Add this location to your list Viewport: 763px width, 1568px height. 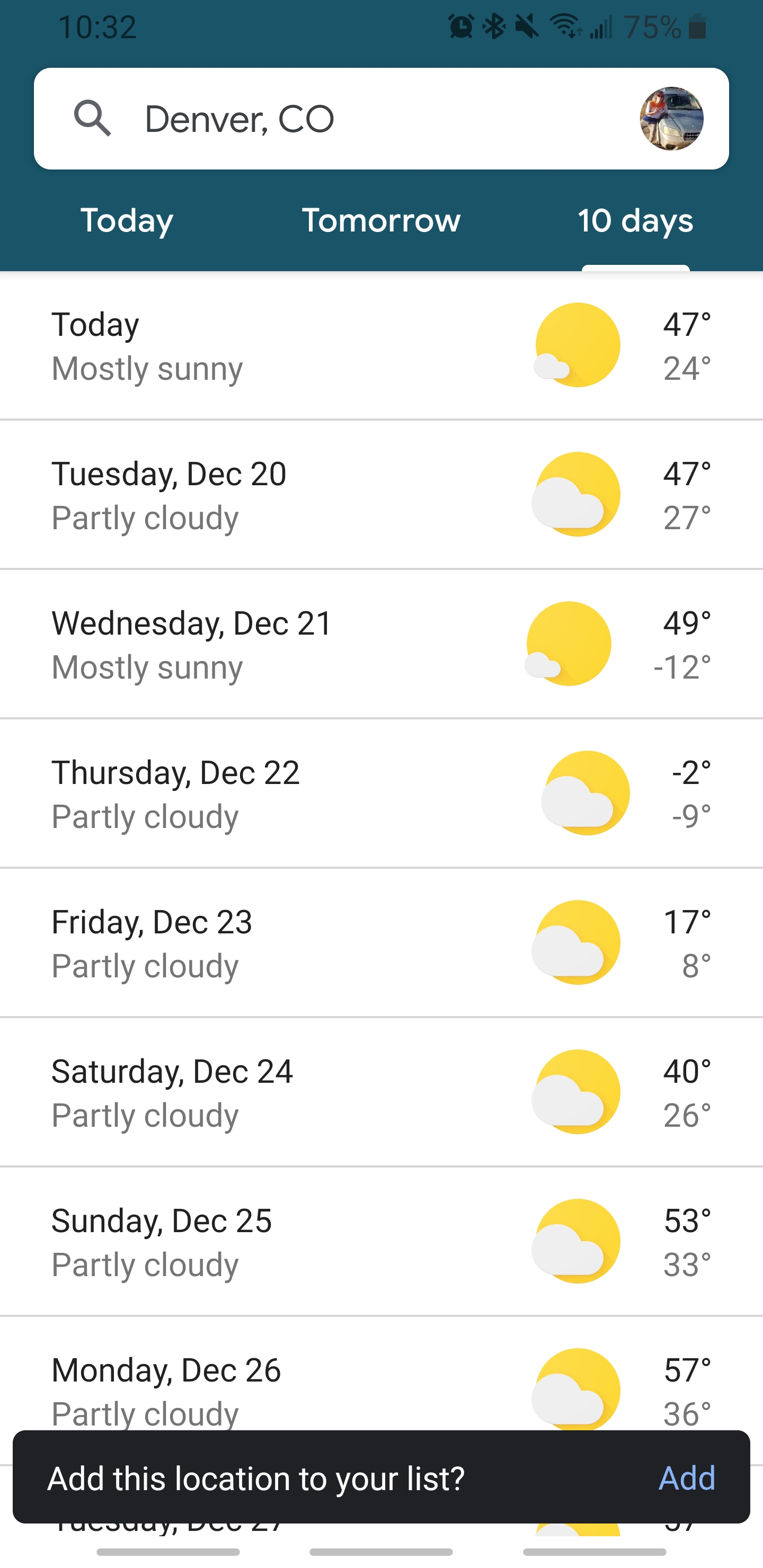click(x=687, y=1477)
